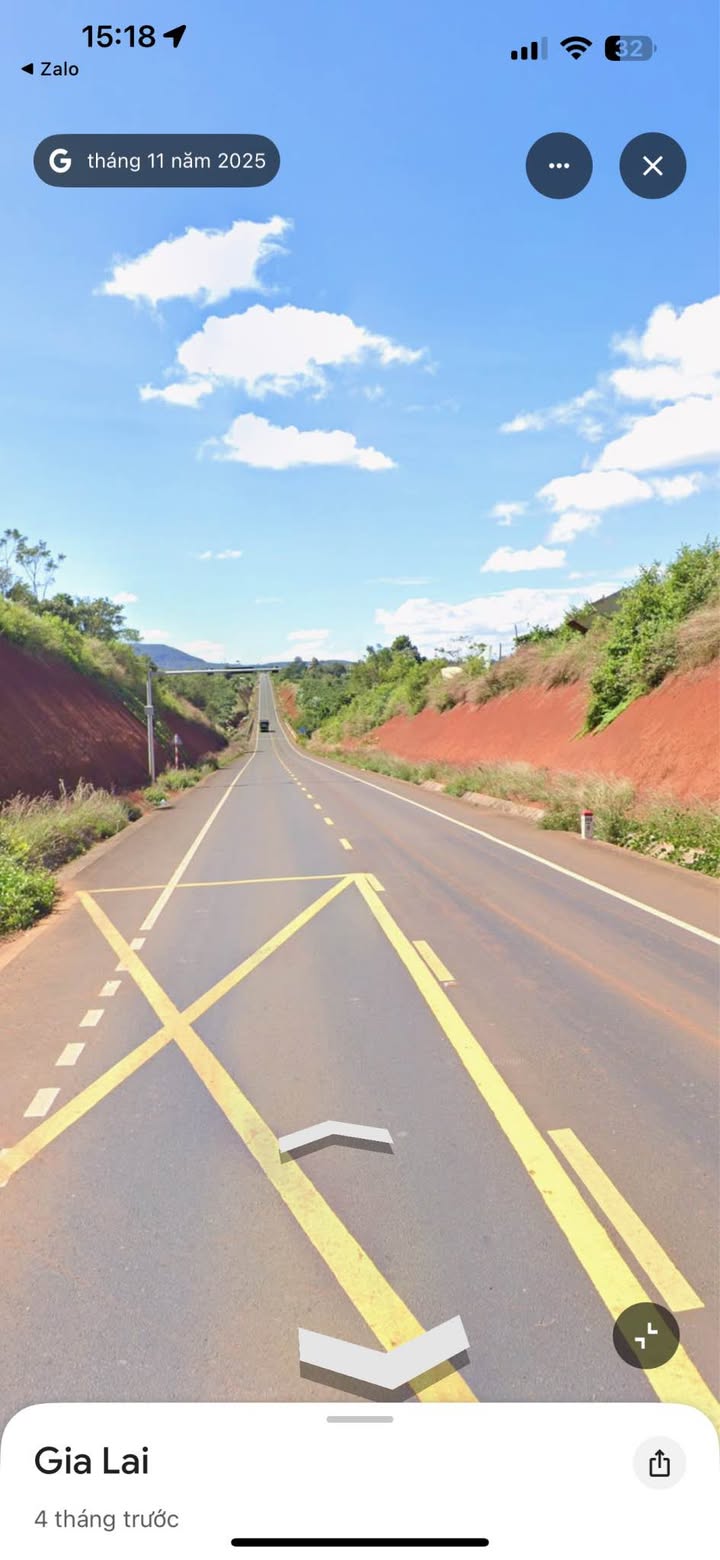Tap the 'tháng 11 năm 2025' date chip
The image size is (720, 1560).
157,161
